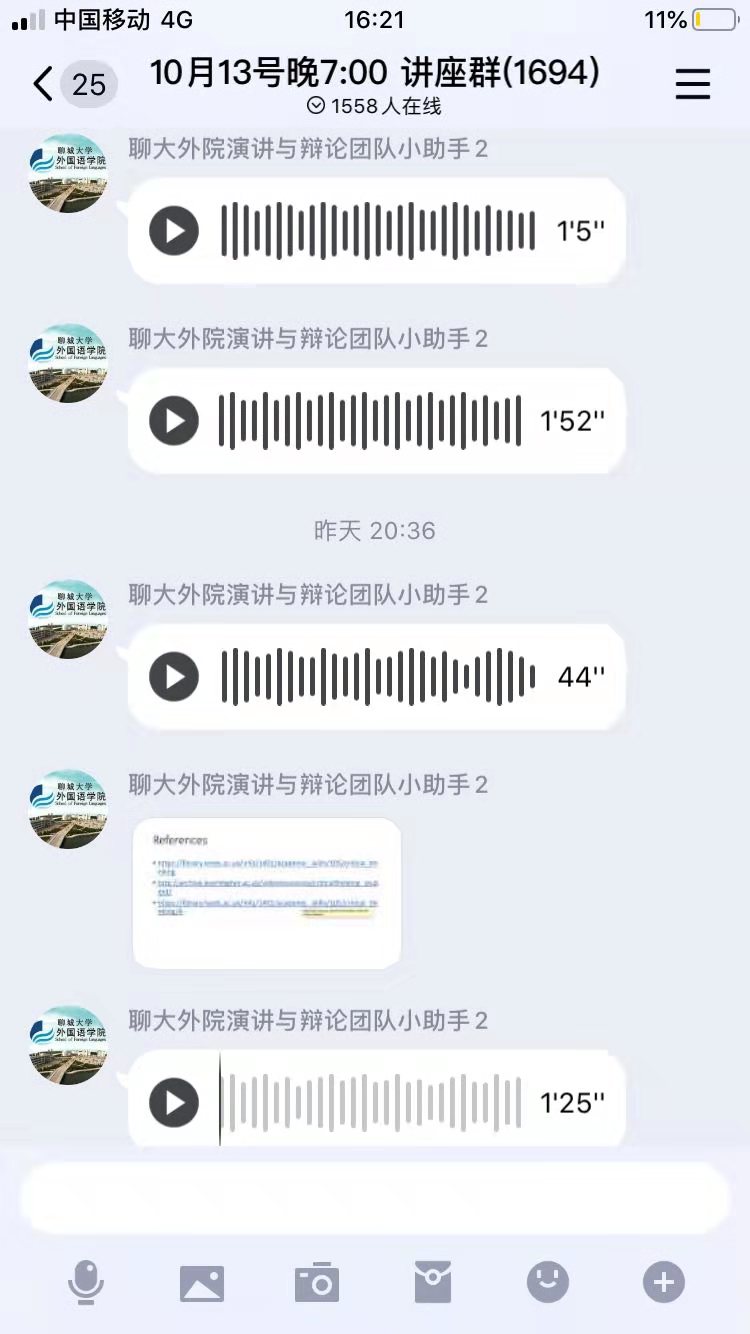The image size is (750, 1334).
Task: Start voice input with the microphone
Action: [x=86, y=1282]
